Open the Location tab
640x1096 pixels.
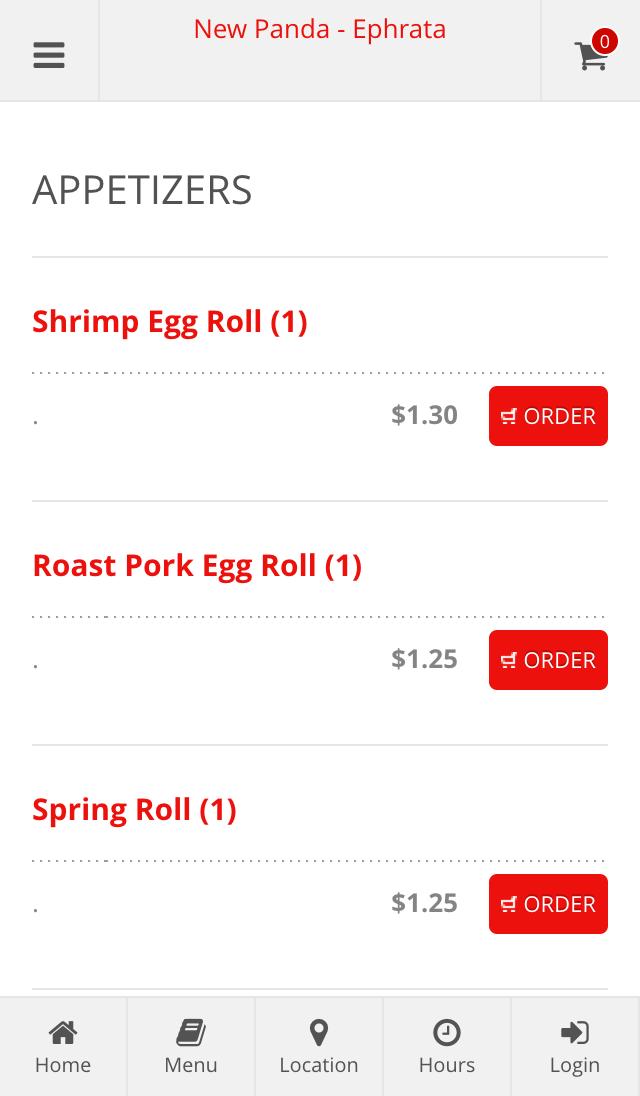(319, 1046)
